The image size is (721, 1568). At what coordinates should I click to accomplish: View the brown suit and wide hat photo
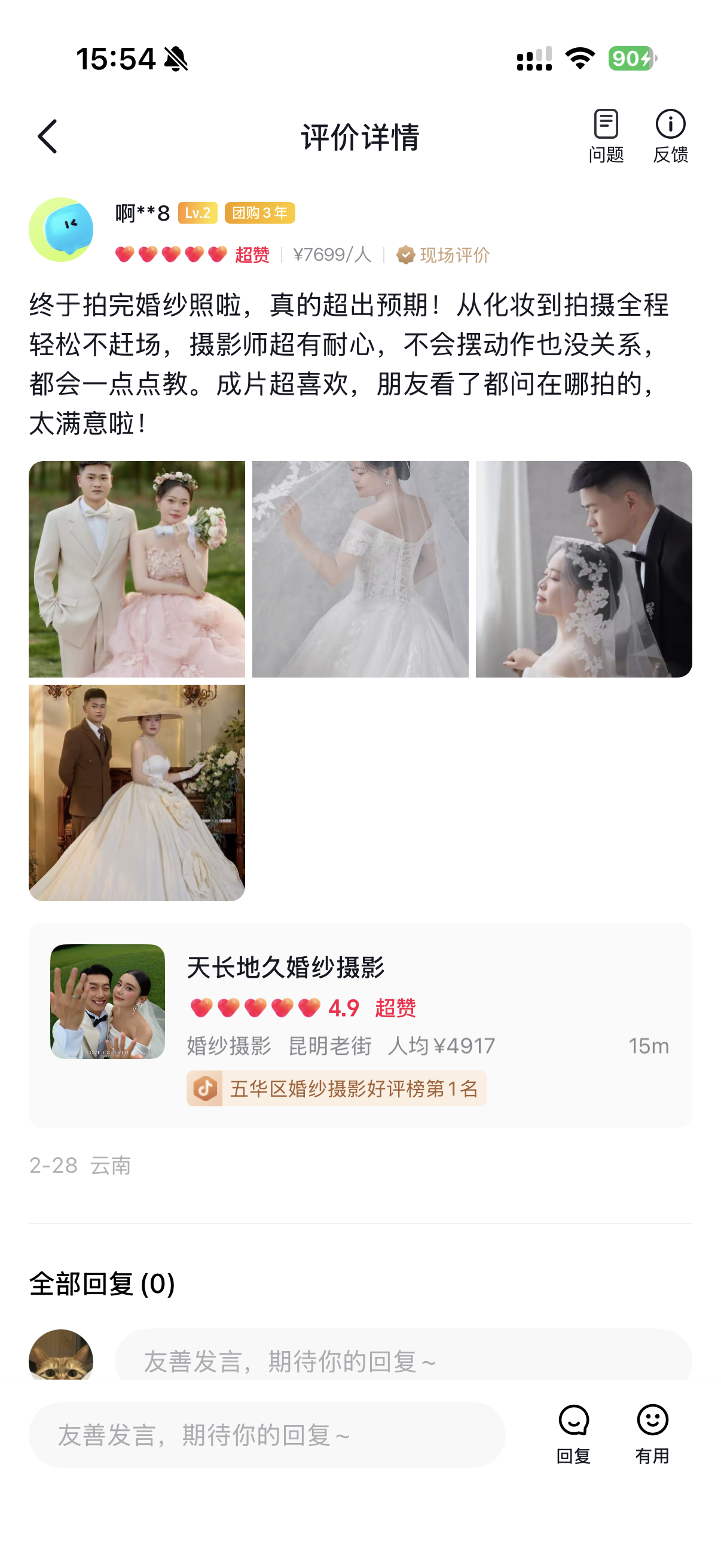tap(137, 792)
